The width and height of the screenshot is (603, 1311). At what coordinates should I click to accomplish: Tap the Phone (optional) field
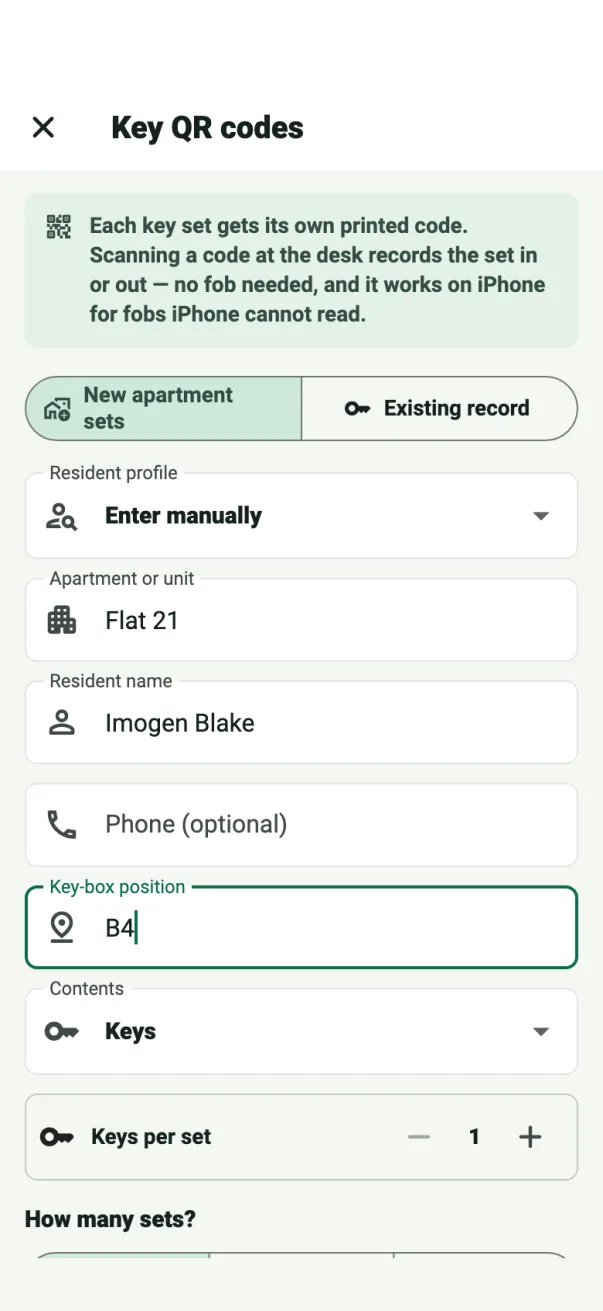tap(301, 824)
